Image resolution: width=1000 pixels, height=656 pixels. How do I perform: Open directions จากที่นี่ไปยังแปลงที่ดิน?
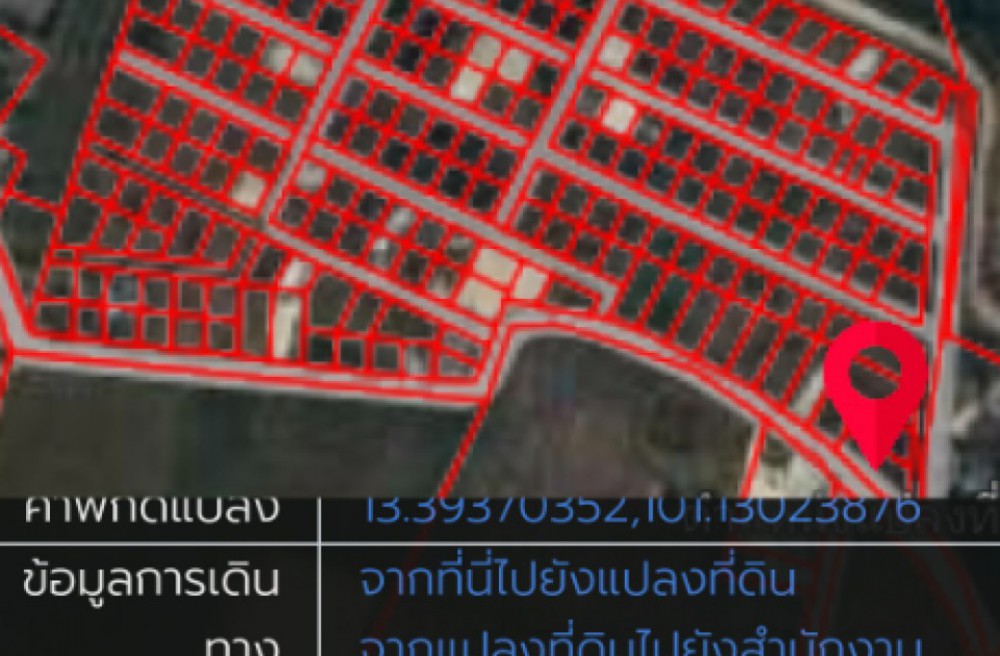coord(578,580)
